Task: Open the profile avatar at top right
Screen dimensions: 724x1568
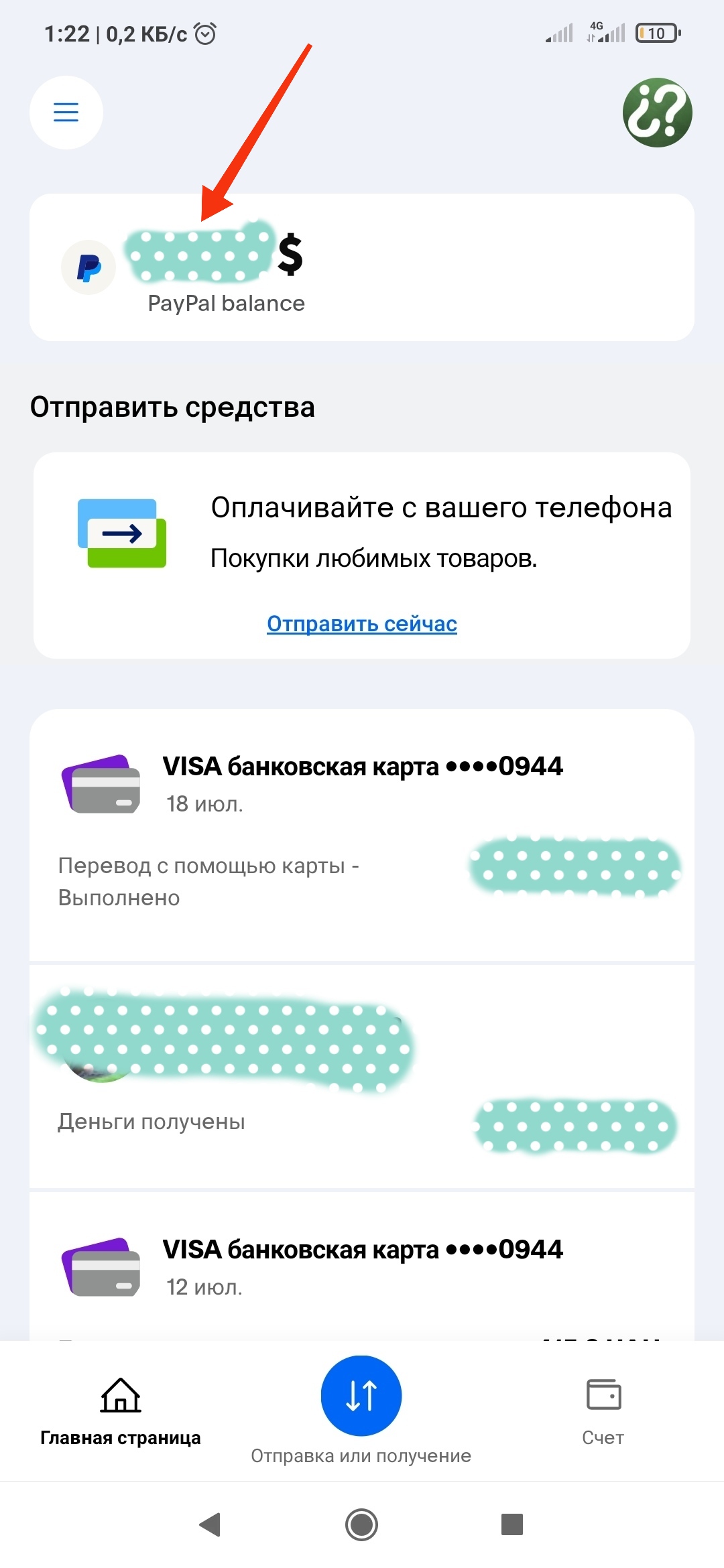Action: (x=658, y=112)
